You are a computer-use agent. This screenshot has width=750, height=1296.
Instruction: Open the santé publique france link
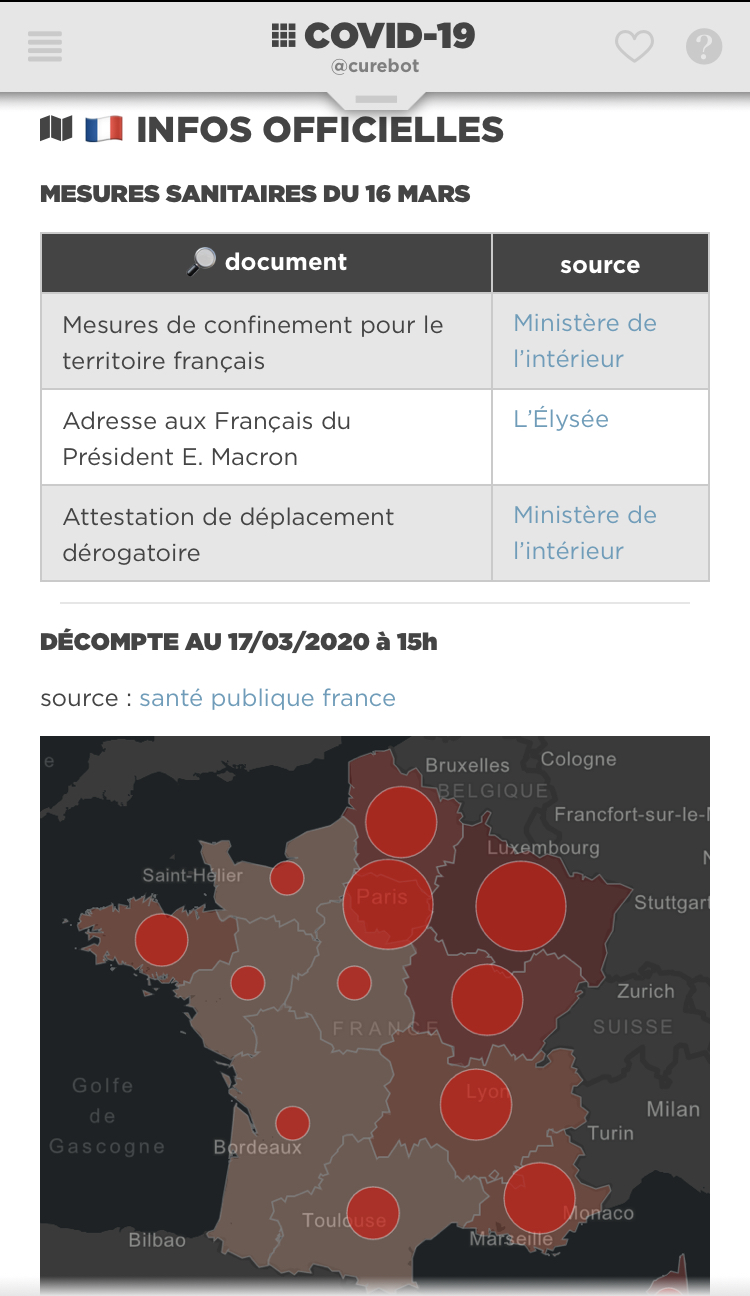(x=267, y=697)
